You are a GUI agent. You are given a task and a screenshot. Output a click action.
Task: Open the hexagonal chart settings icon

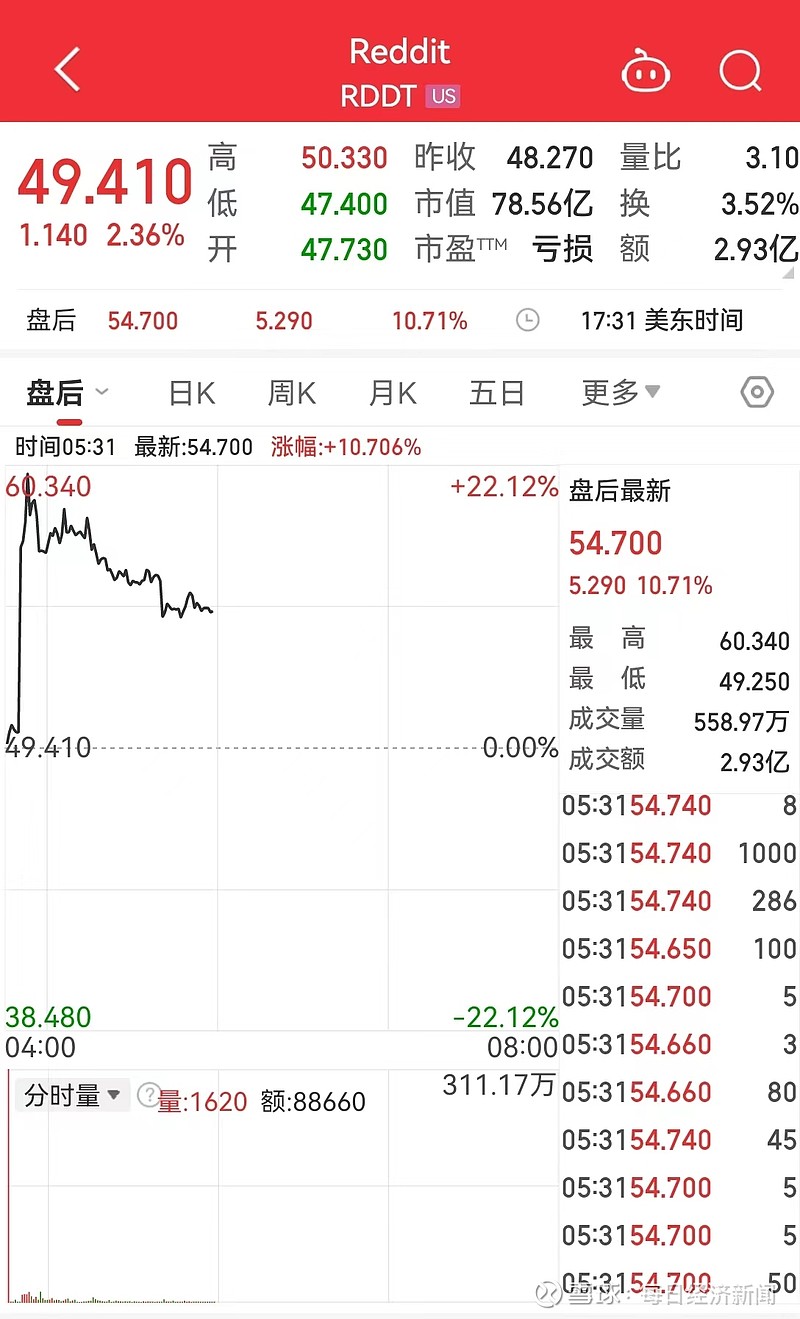[756, 392]
